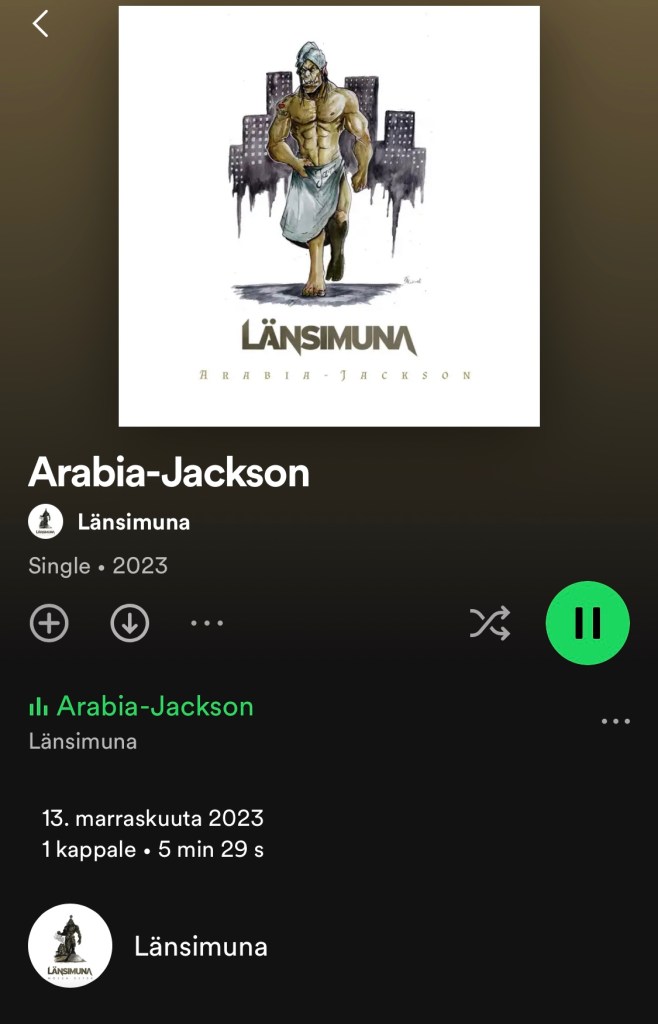Go back with the top-left arrow
The height and width of the screenshot is (1024, 658).
[40, 24]
